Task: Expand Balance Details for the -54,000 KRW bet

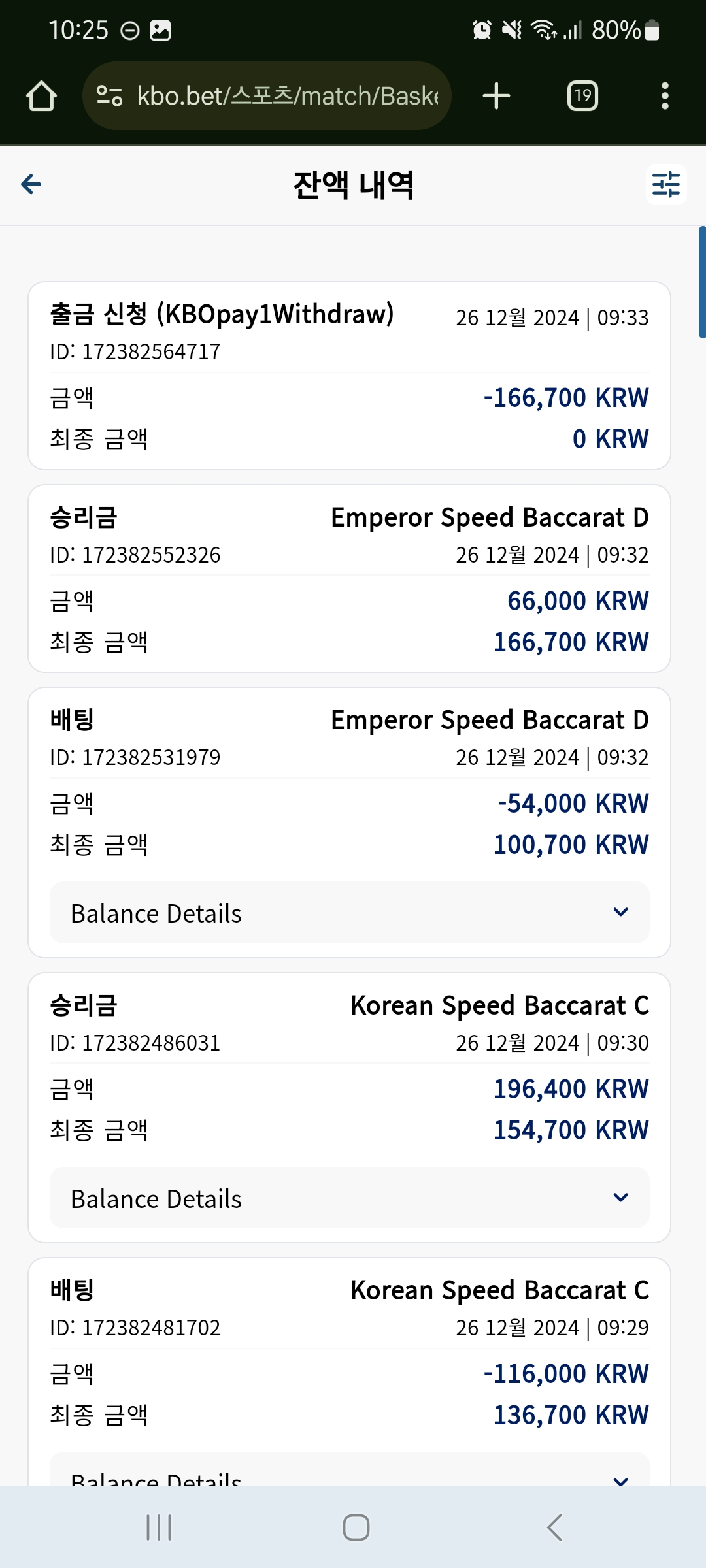Action: (x=350, y=912)
